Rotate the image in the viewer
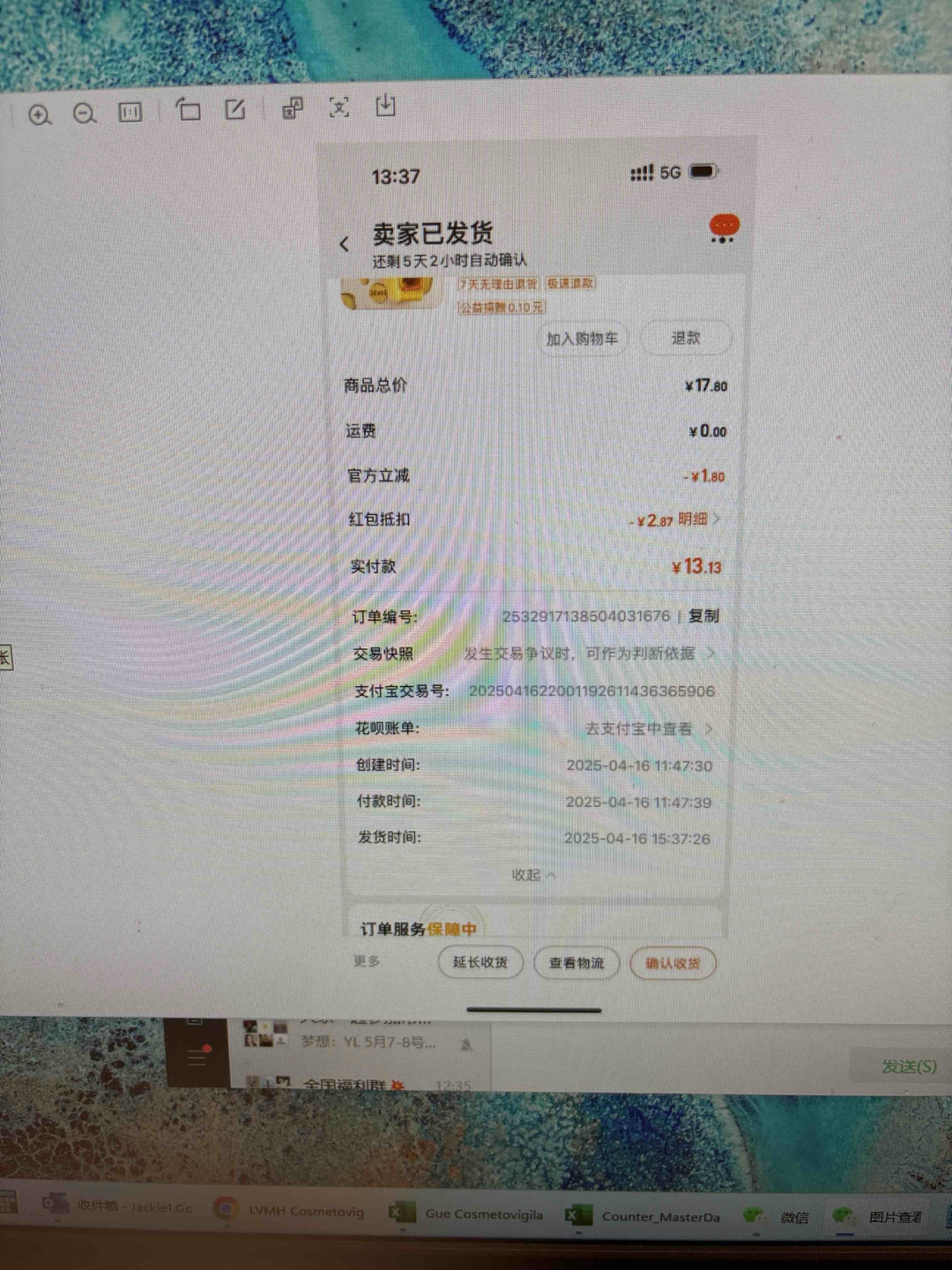 (189, 110)
